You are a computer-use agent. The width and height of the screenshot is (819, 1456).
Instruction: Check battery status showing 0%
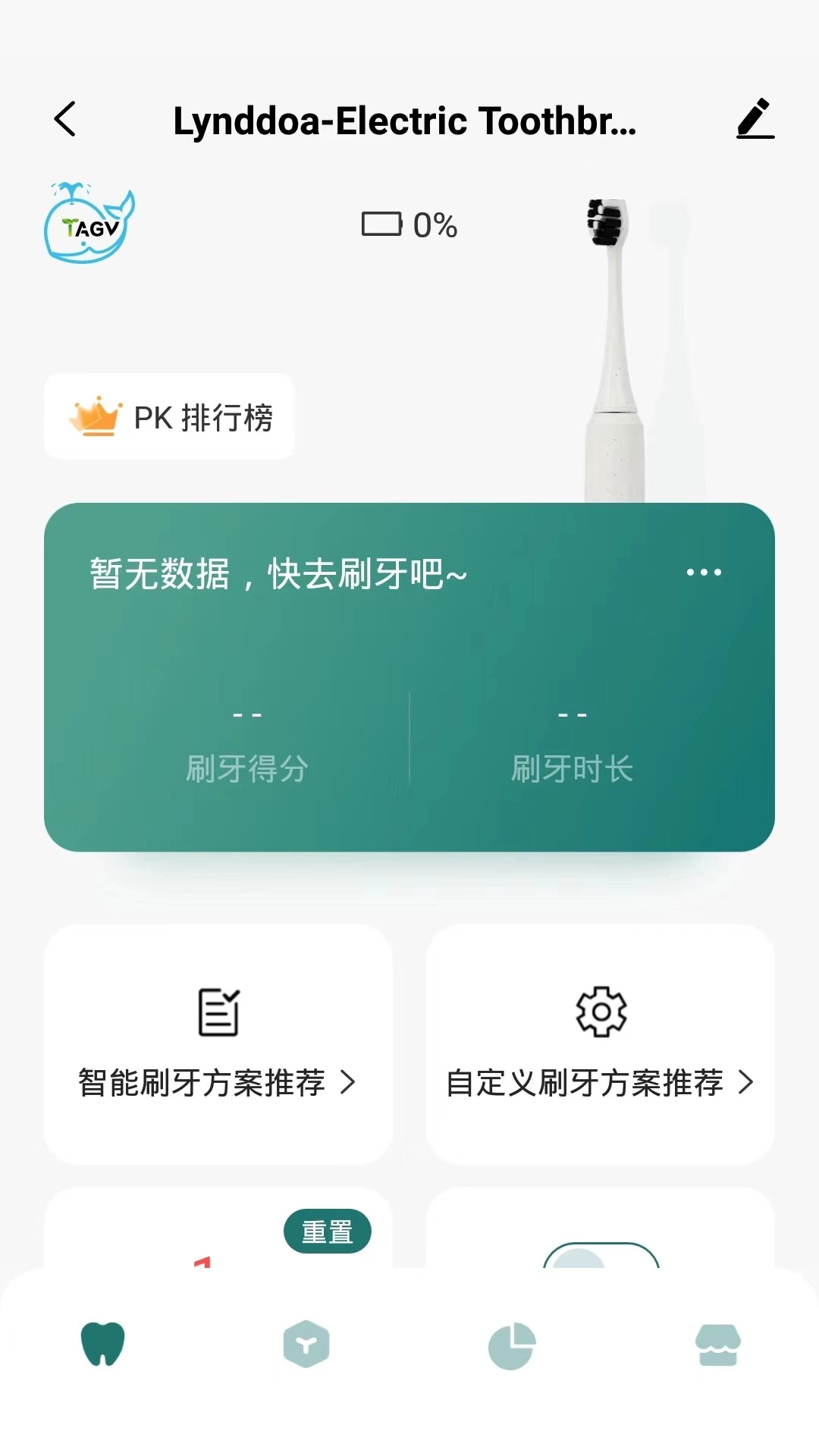409,224
